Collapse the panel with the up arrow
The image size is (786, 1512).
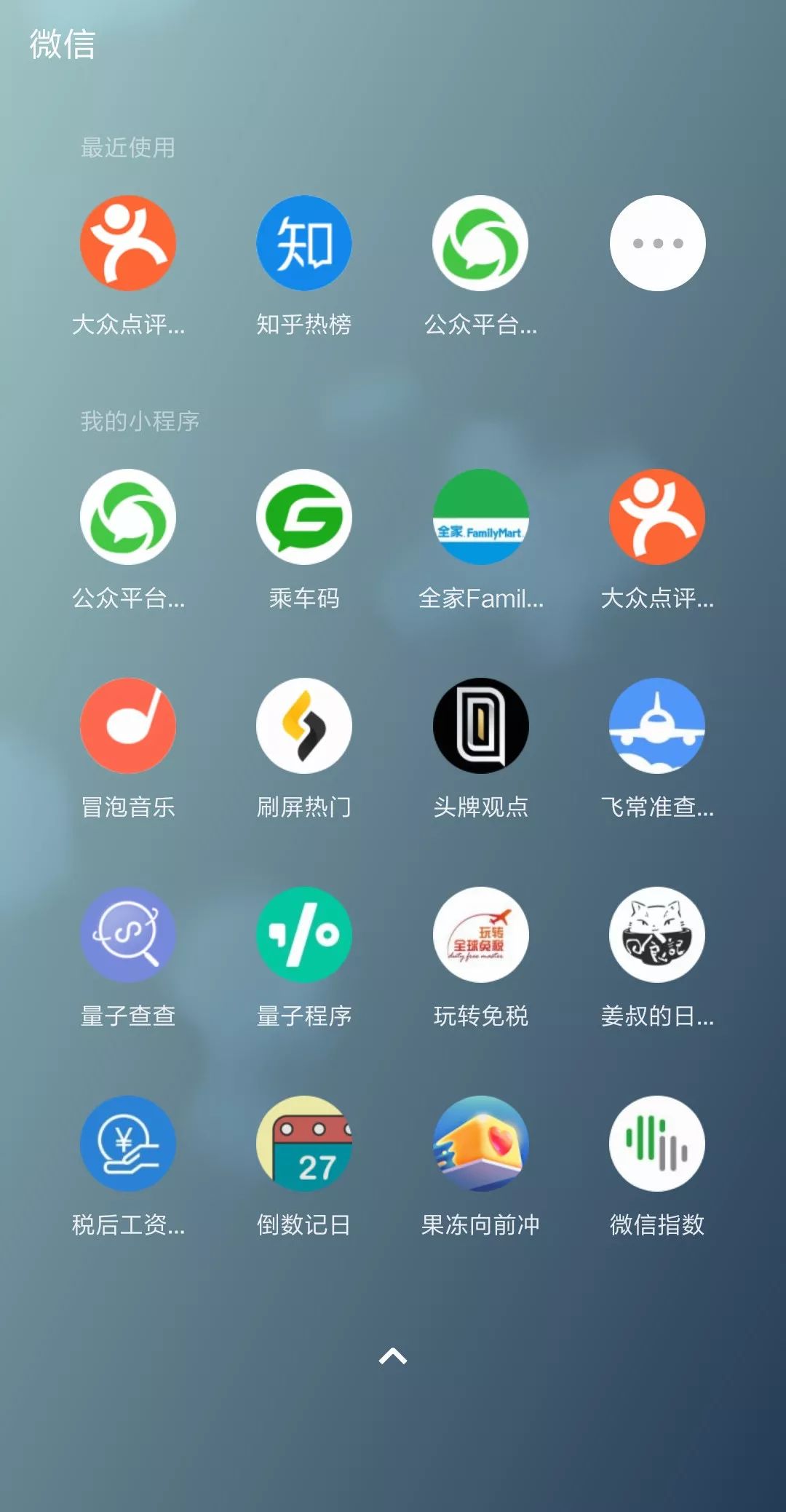tap(393, 1356)
